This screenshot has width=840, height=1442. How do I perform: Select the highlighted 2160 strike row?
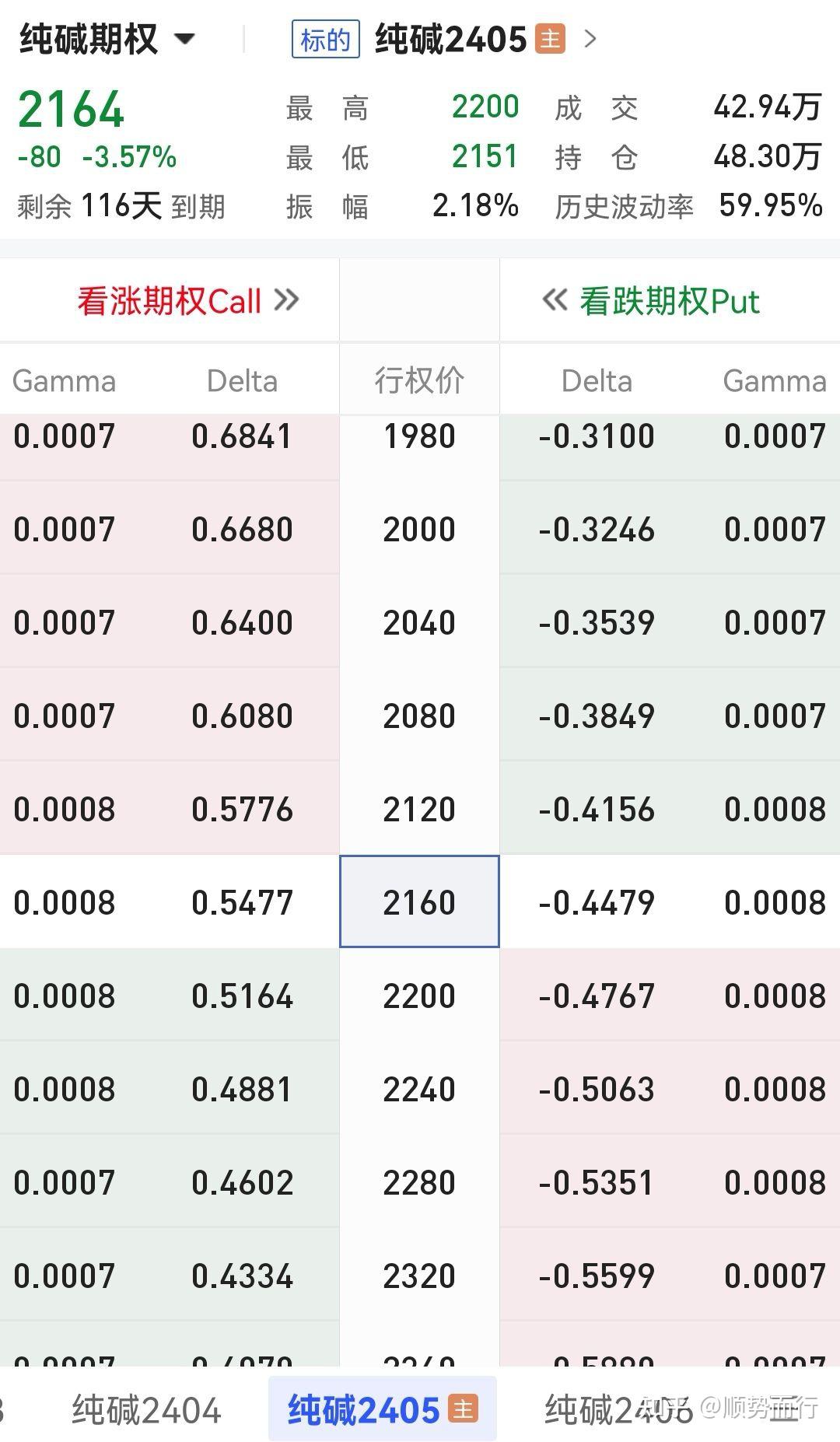419,902
